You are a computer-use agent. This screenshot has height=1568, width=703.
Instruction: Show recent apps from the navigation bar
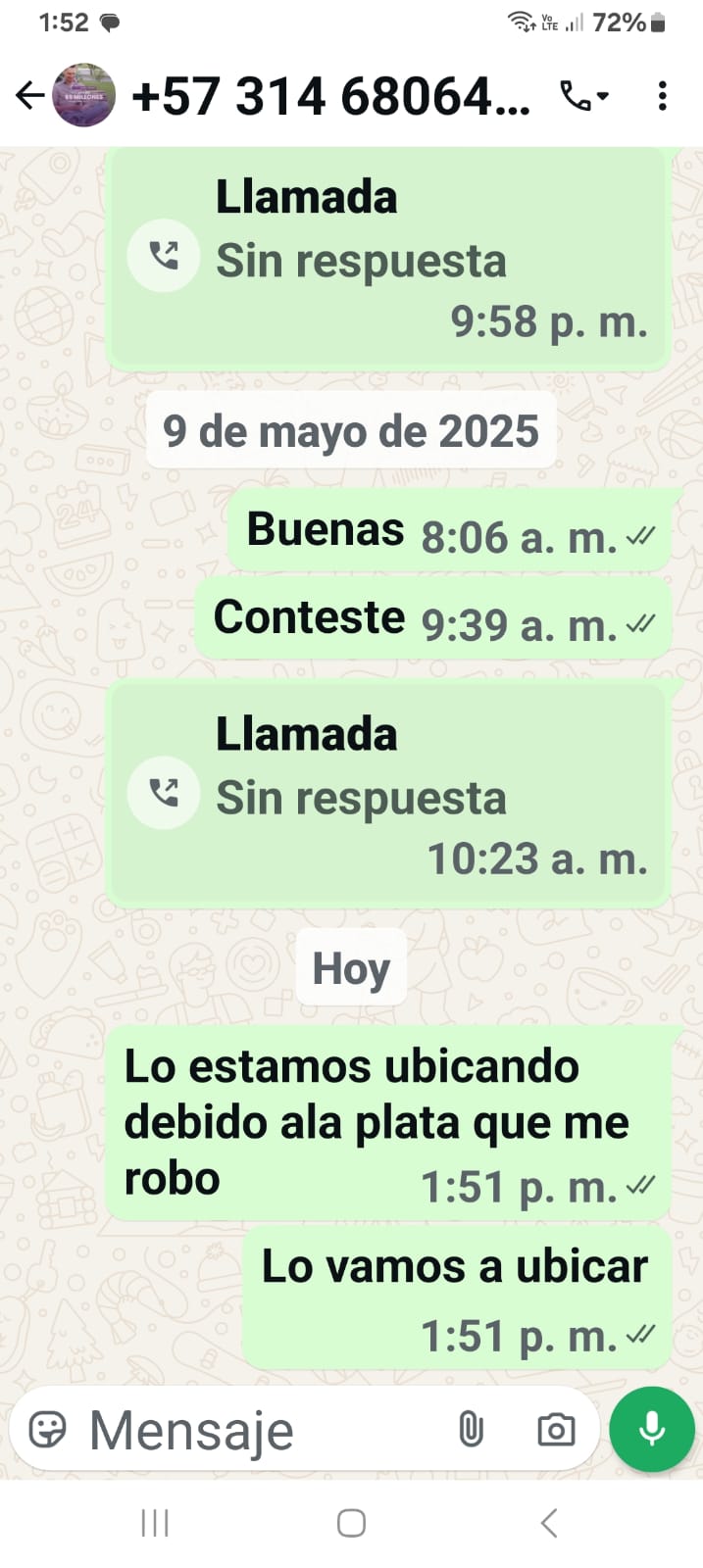[x=155, y=1523]
